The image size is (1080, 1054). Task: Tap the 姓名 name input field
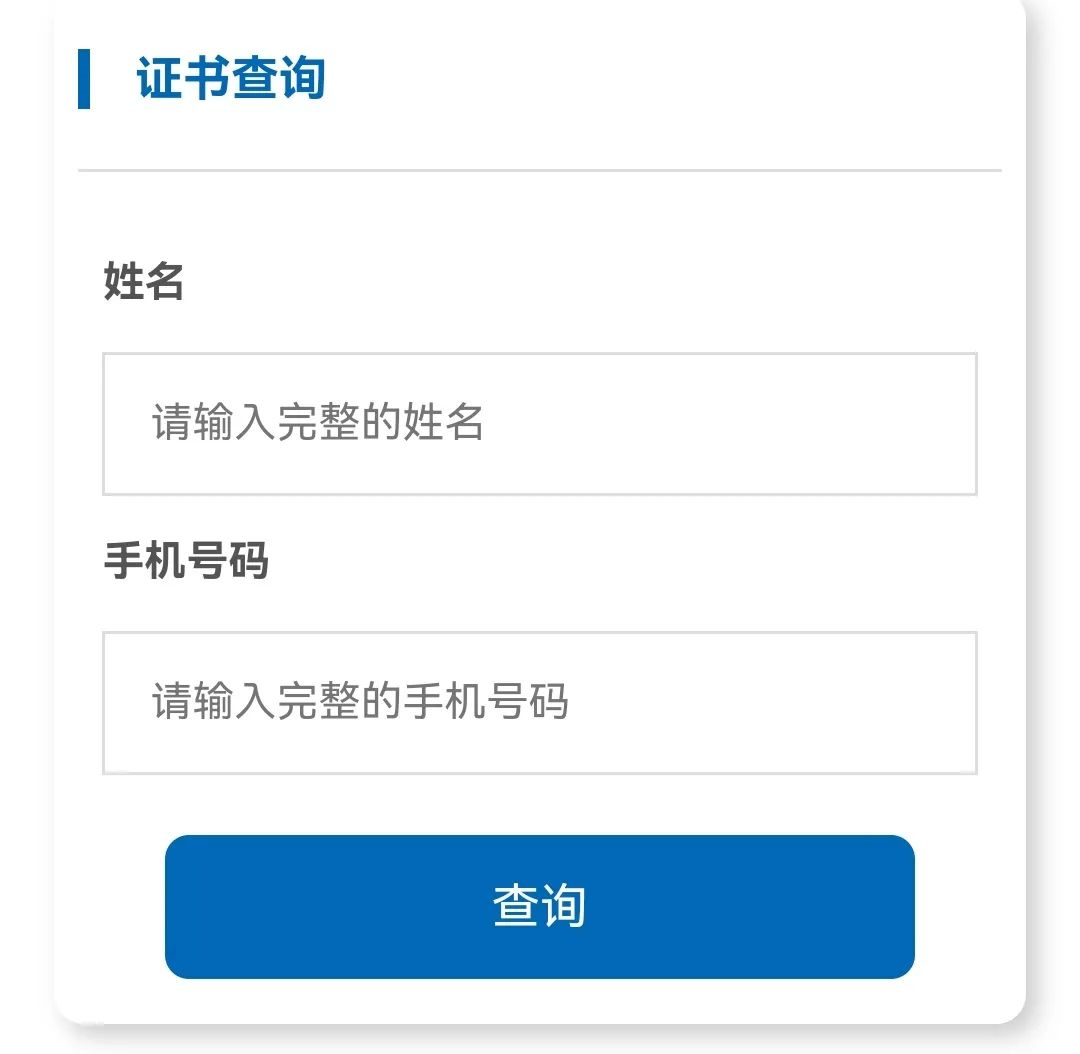point(539,424)
